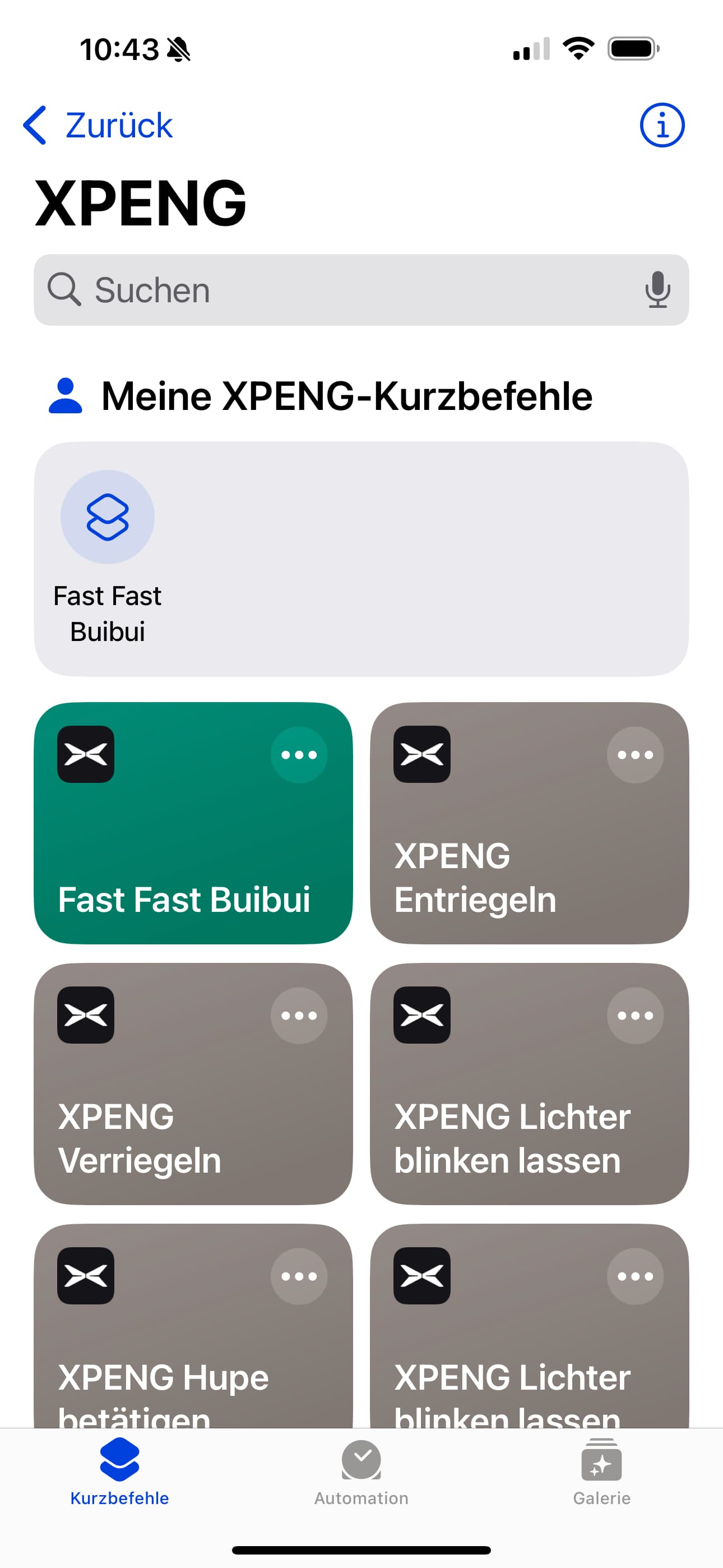The height and width of the screenshot is (1568, 723).
Task: Edit Fast Fast Buibui via its three dots
Action: pos(299,755)
